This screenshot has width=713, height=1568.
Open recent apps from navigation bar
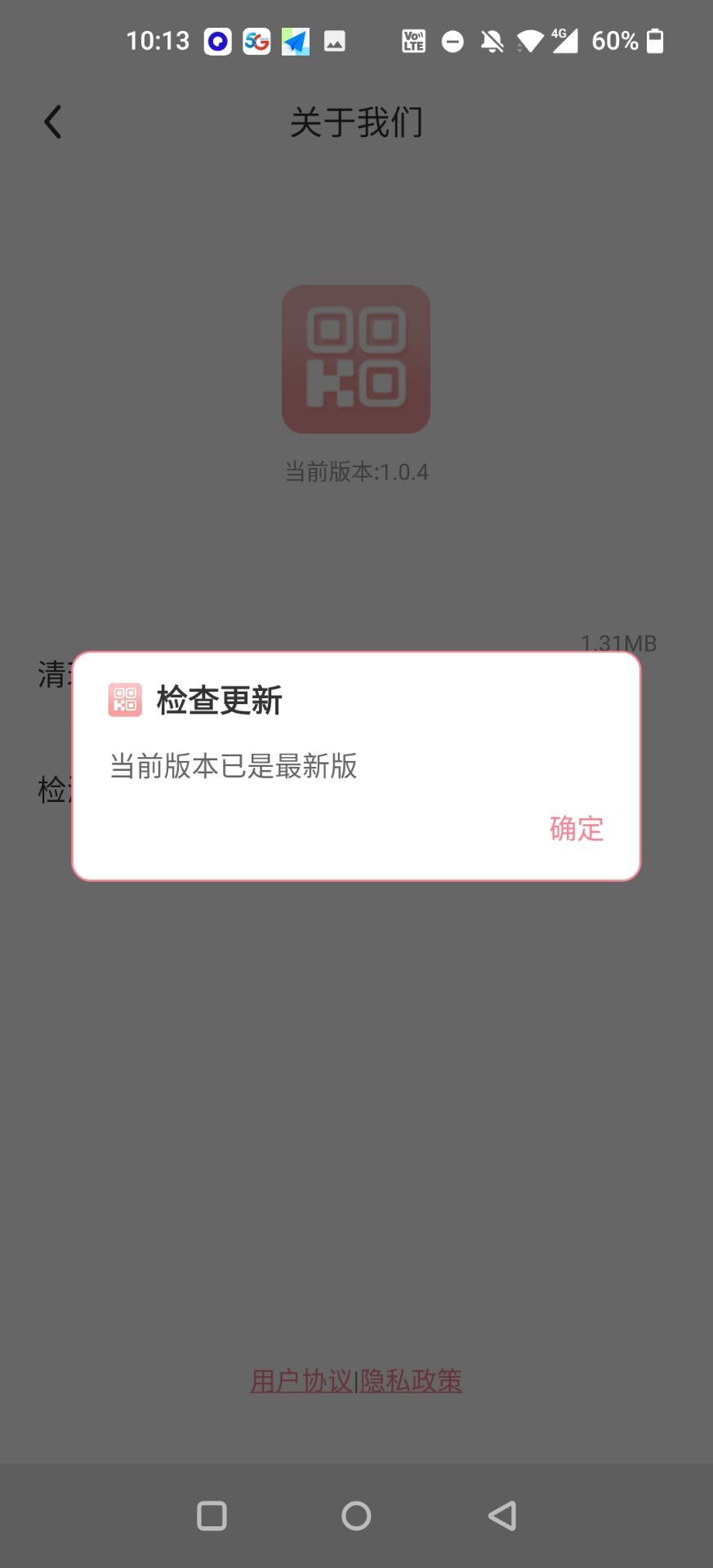coord(212,1516)
